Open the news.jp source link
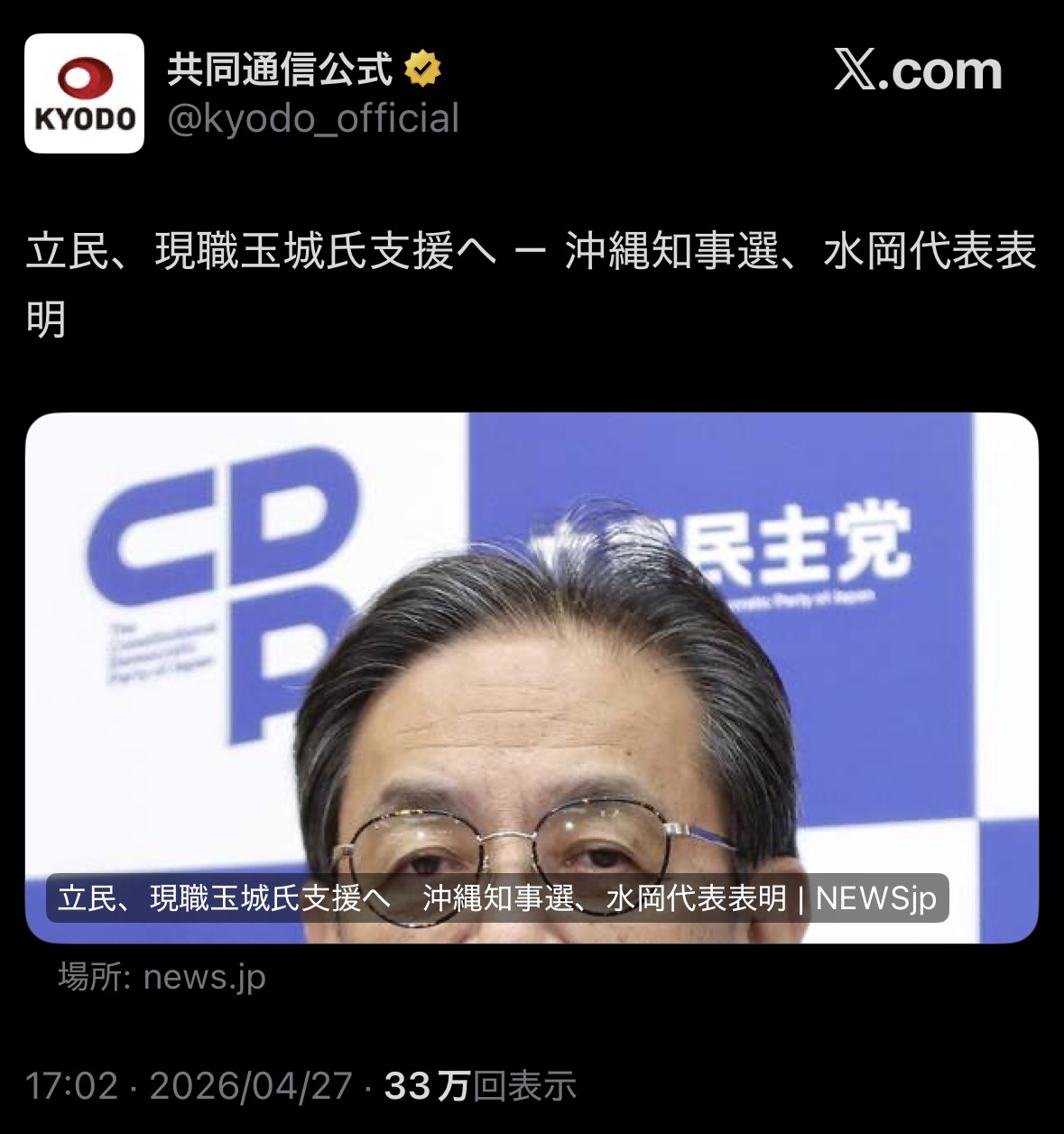The width and height of the screenshot is (1064, 1134). pos(162,977)
